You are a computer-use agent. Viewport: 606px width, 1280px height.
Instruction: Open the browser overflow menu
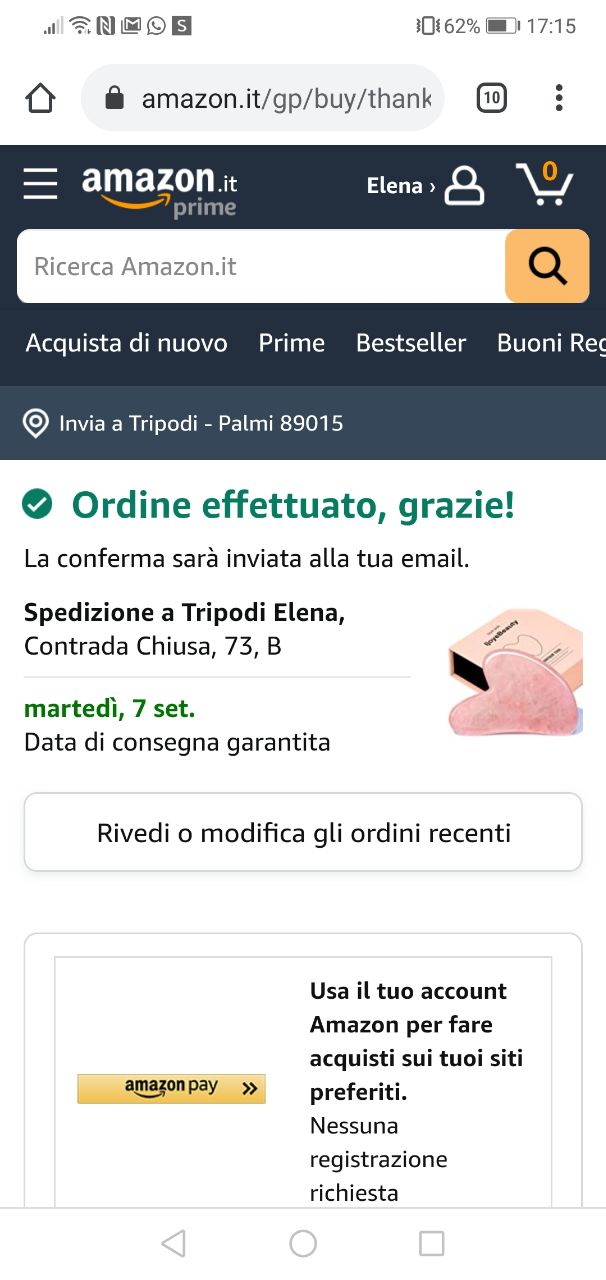coord(559,98)
